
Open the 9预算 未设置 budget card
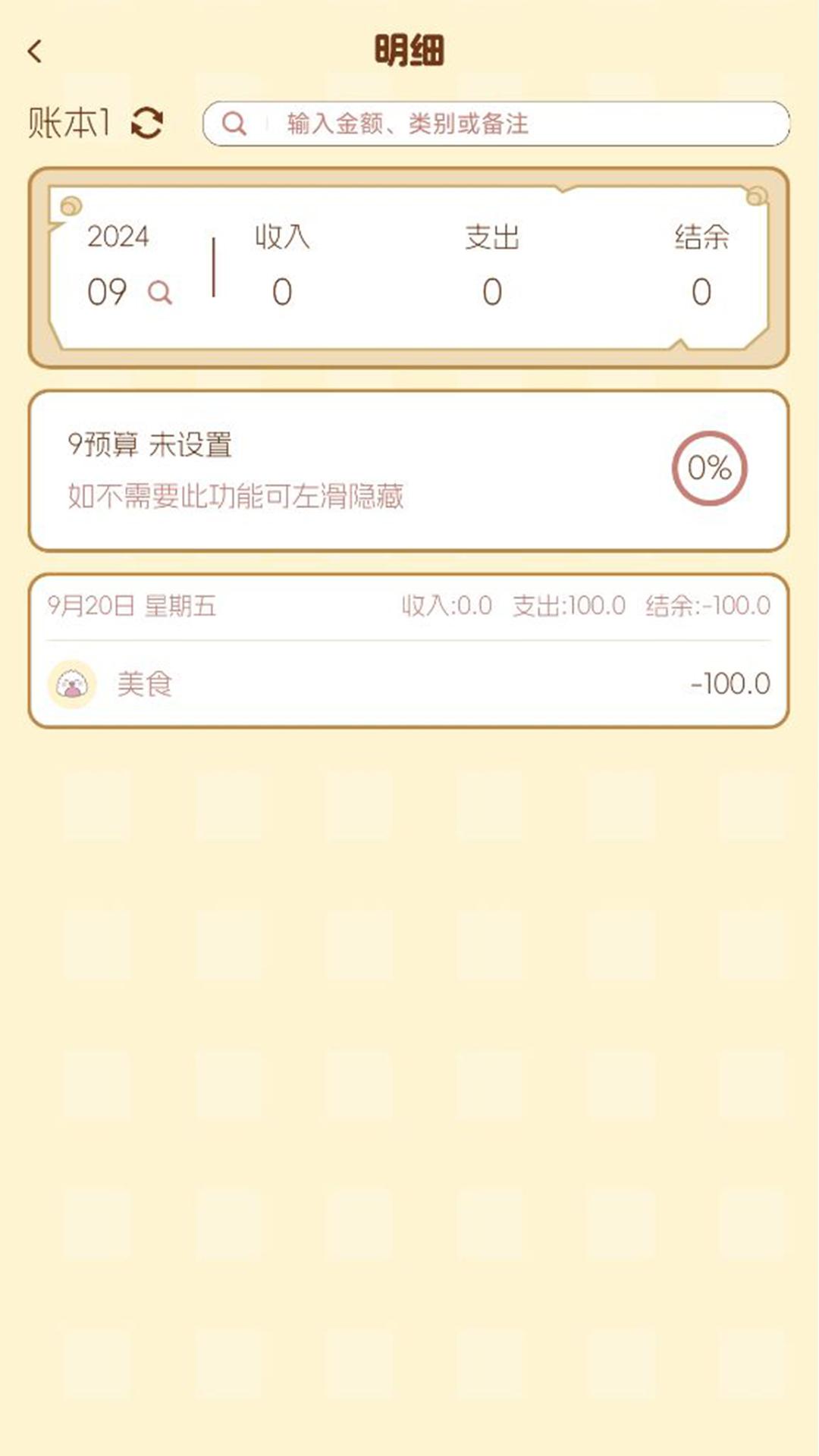point(408,470)
